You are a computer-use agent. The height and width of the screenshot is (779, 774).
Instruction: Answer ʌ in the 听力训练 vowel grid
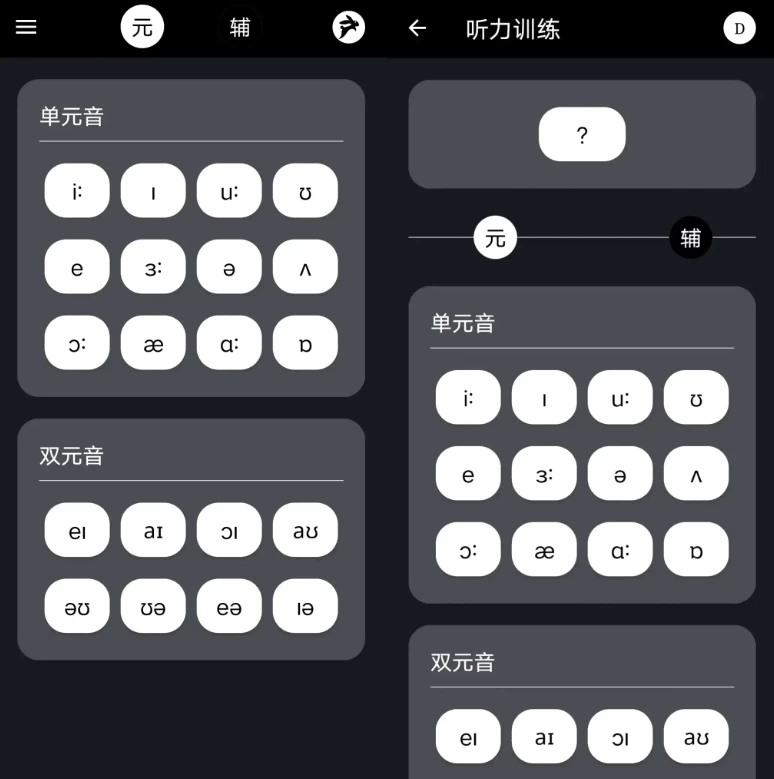(696, 473)
